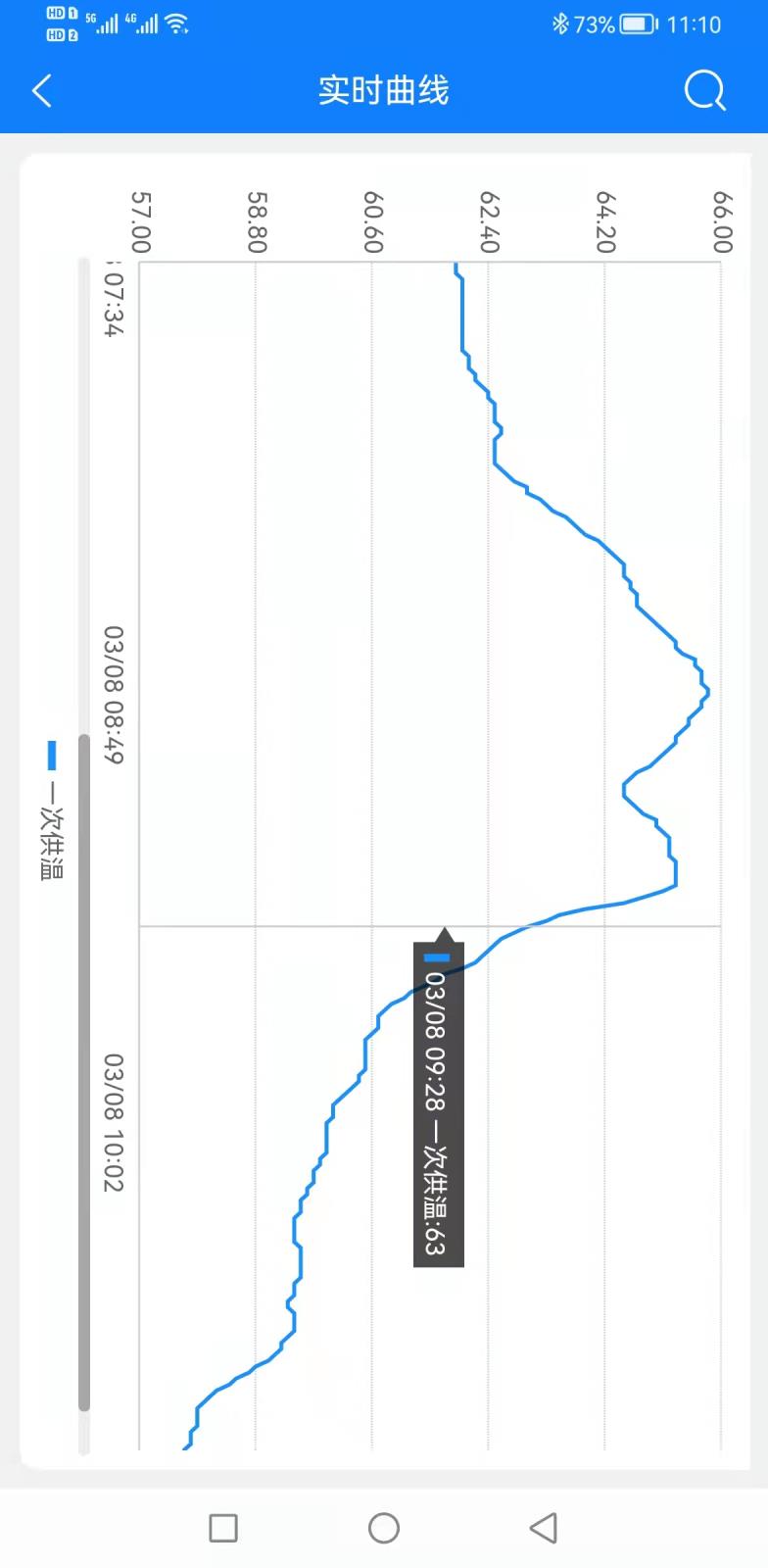Open the search icon in the header

(x=704, y=91)
